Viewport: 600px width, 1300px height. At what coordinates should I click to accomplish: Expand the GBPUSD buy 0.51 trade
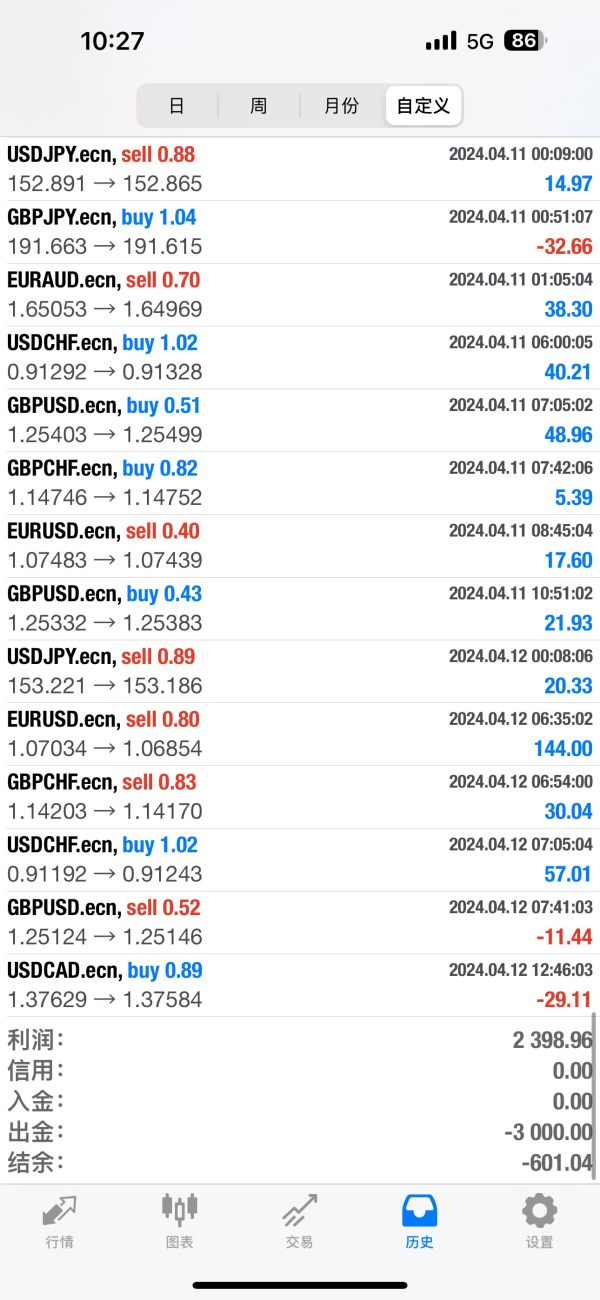[x=300, y=420]
